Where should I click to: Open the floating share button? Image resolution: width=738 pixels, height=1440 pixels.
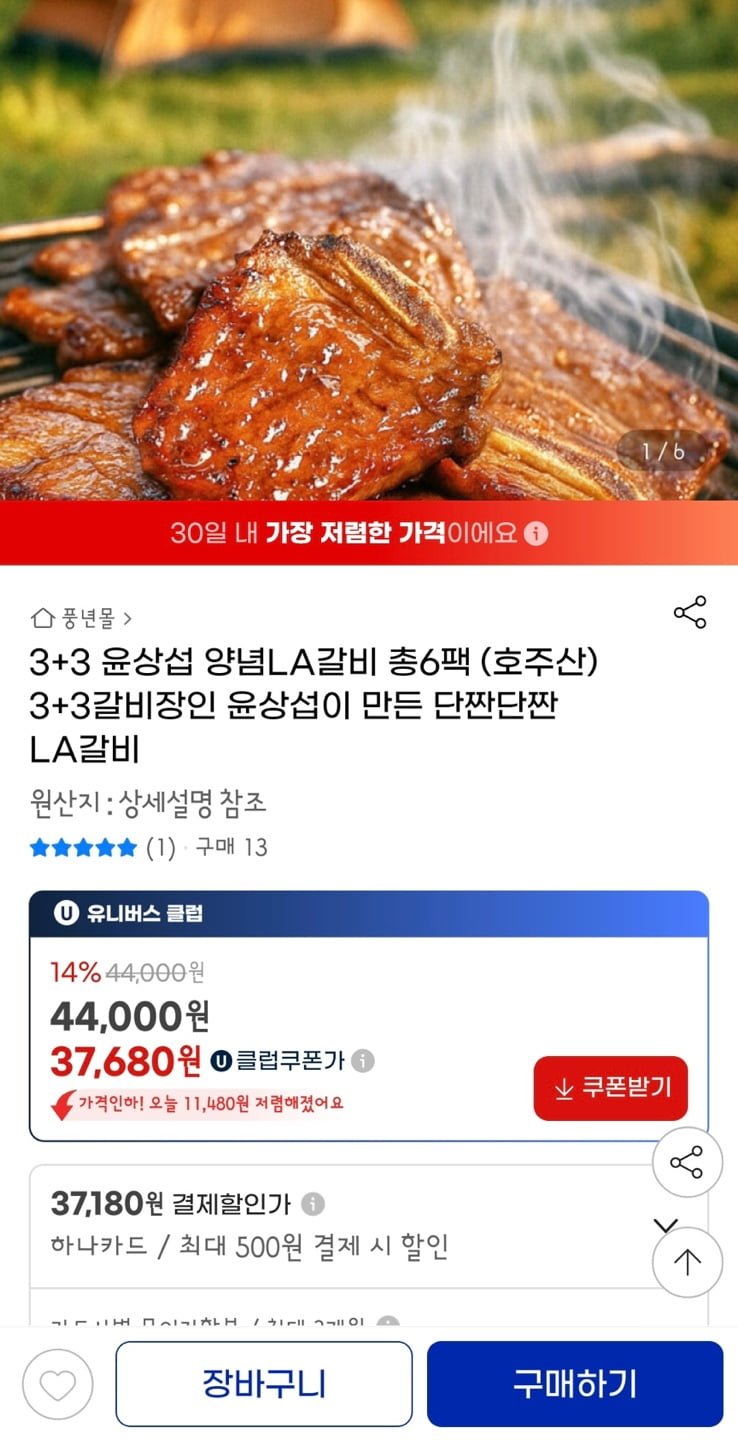tap(687, 1163)
